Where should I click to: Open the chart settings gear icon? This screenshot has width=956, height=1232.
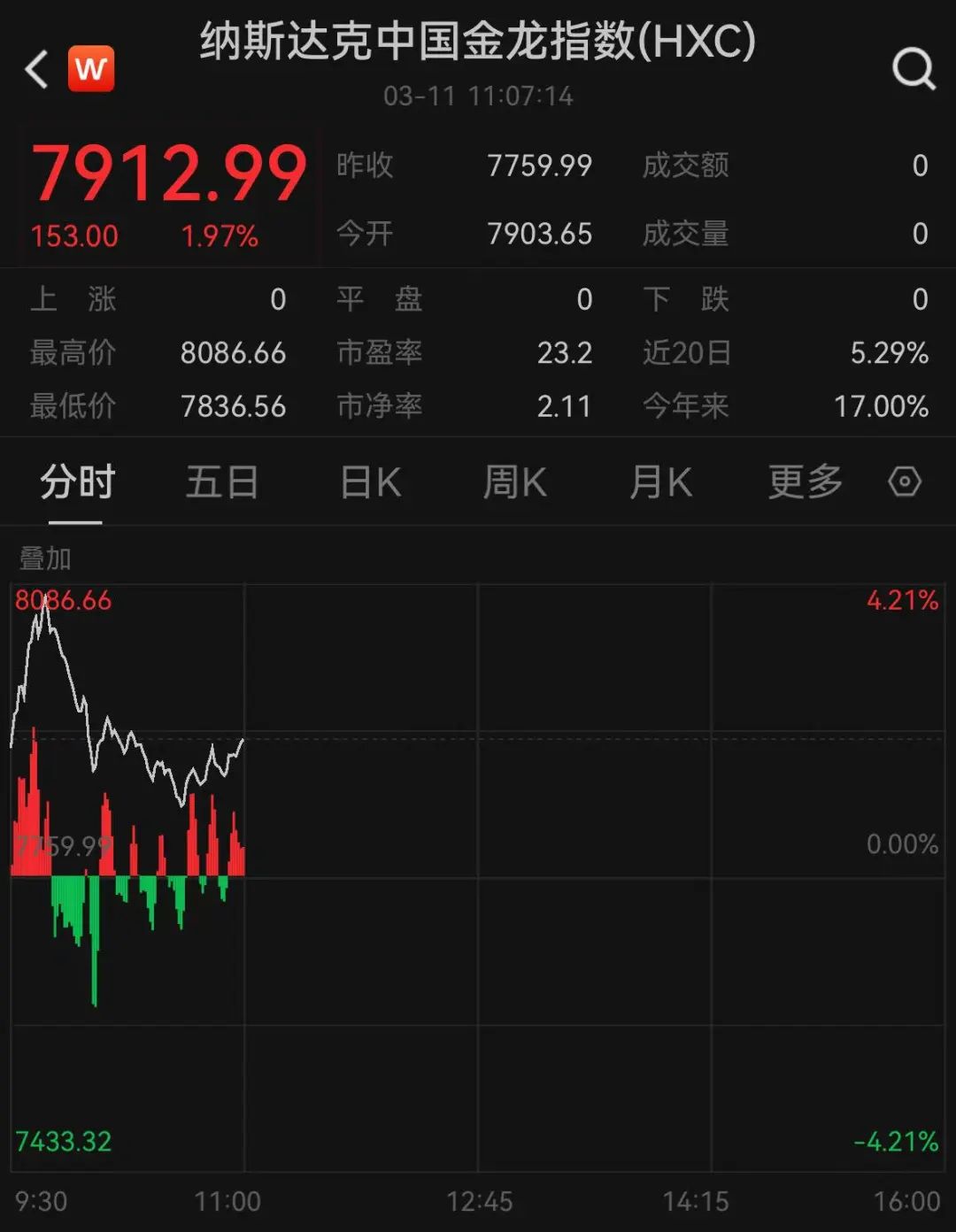pos(905,482)
